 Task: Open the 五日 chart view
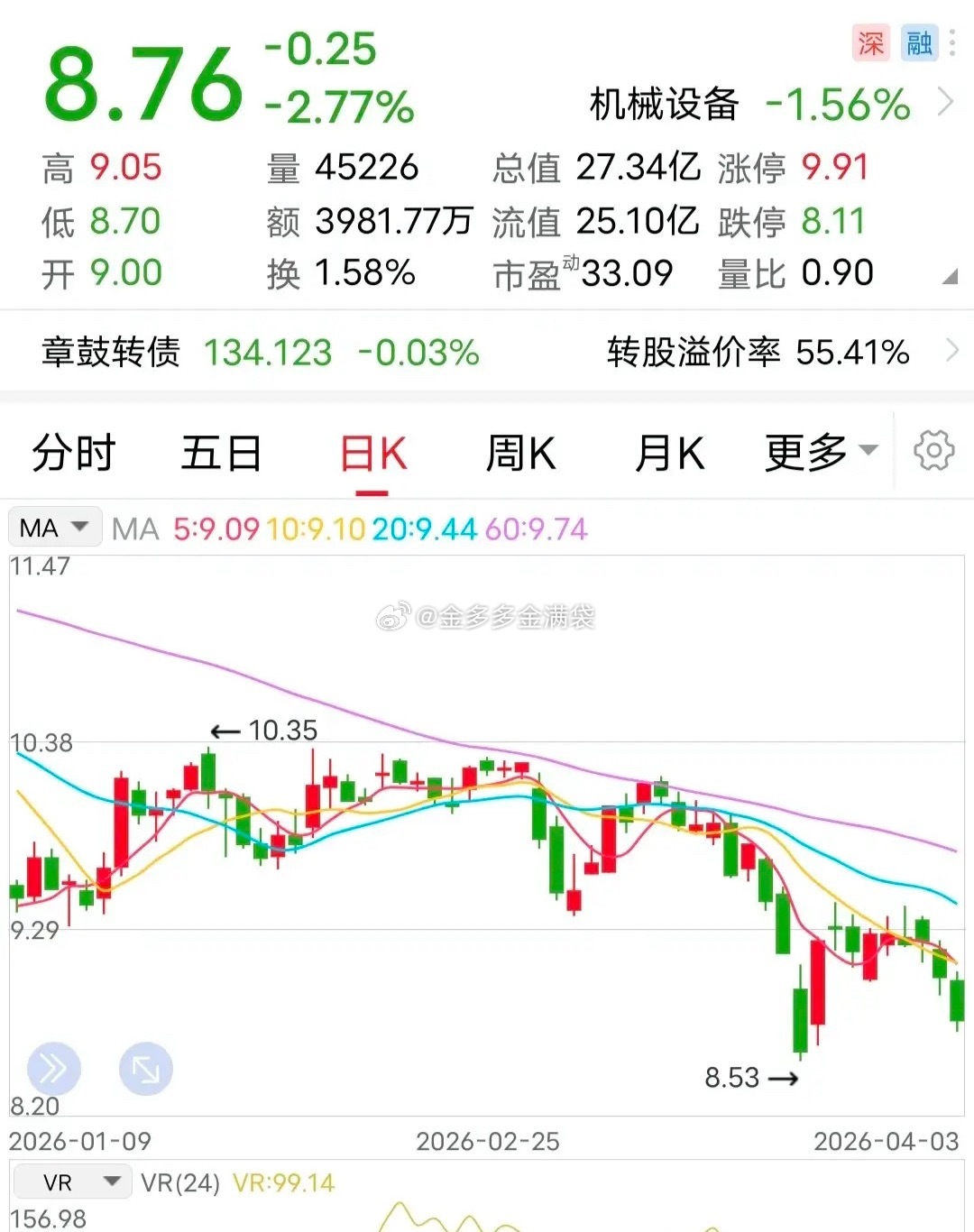(x=221, y=453)
